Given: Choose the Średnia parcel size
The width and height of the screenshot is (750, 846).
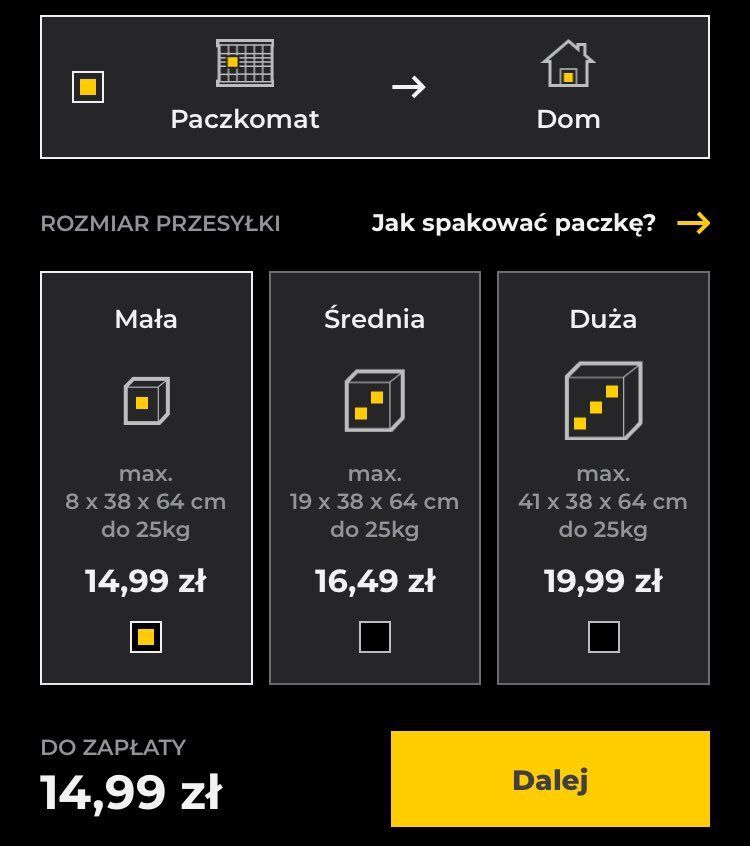Looking at the screenshot, I should click(375, 637).
